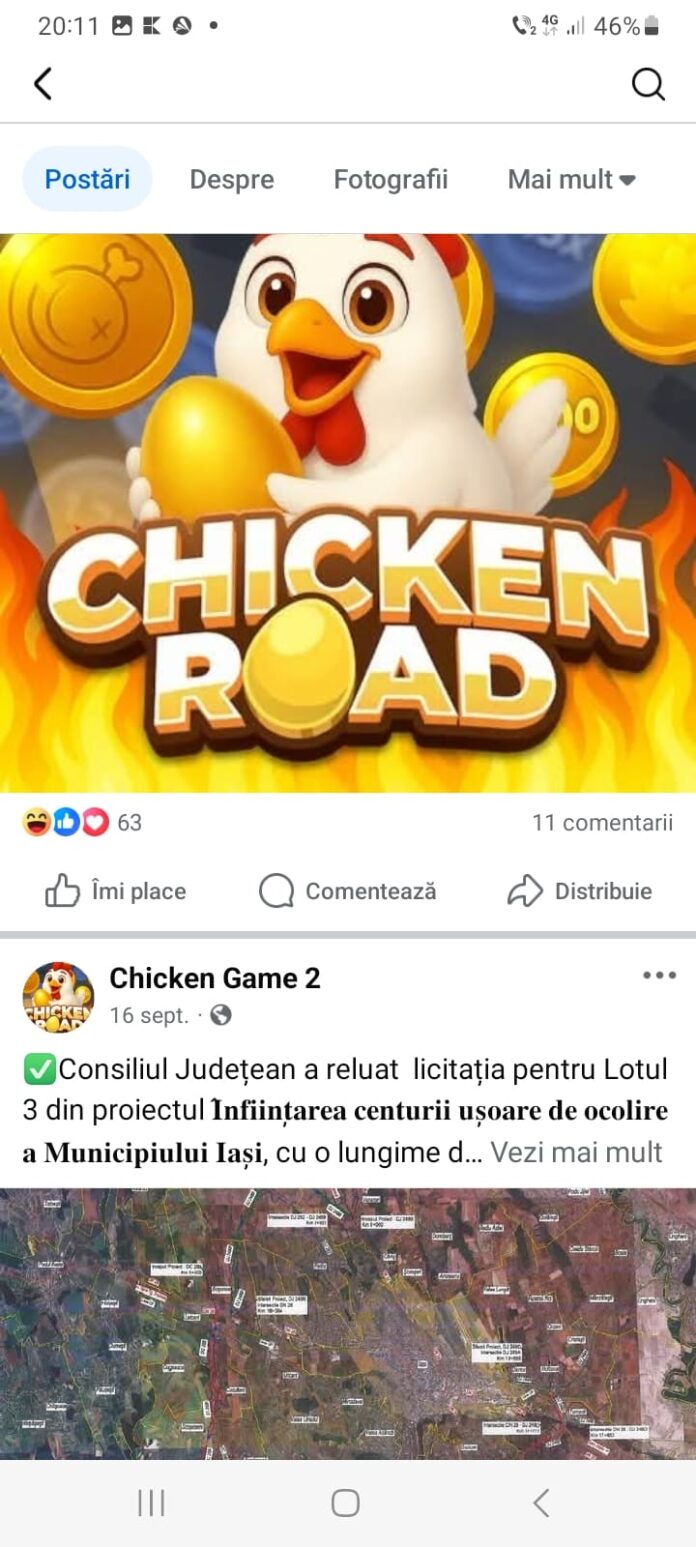Open the Chicken Road post image
The image size is (696, 1547).
(x=348, y=512)
